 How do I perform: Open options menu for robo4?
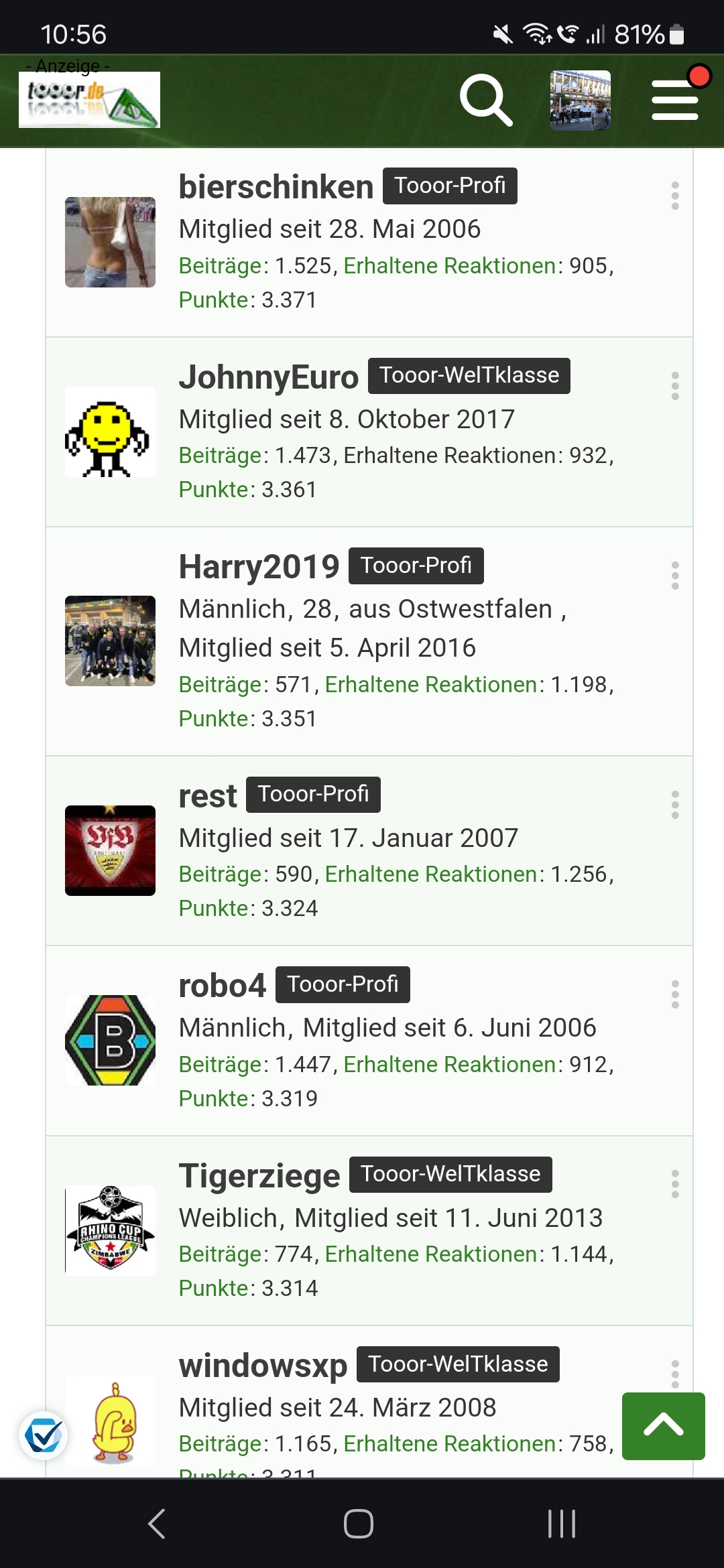[675, 994]
